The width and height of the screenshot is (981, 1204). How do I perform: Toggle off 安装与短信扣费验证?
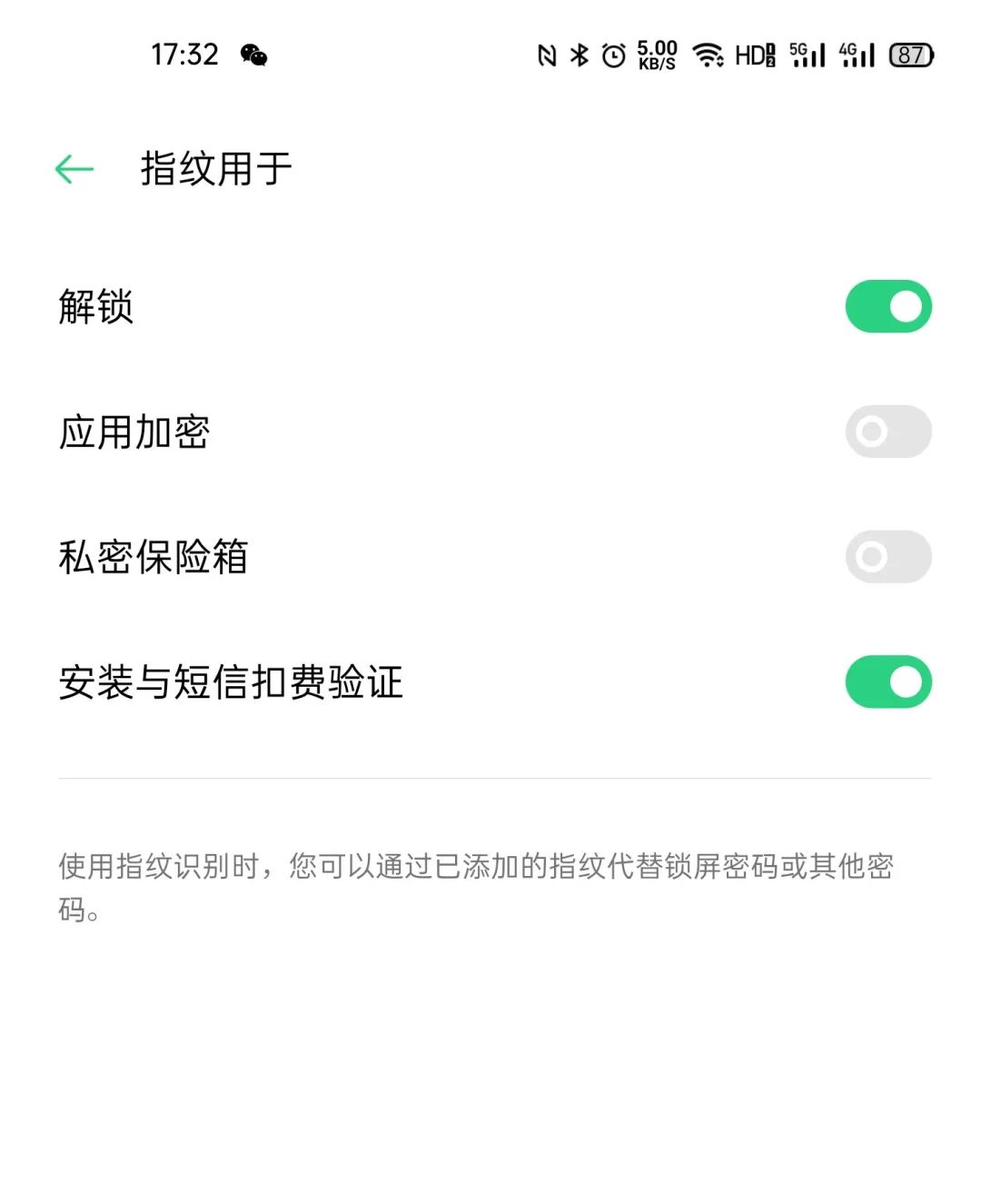[887, 682]
